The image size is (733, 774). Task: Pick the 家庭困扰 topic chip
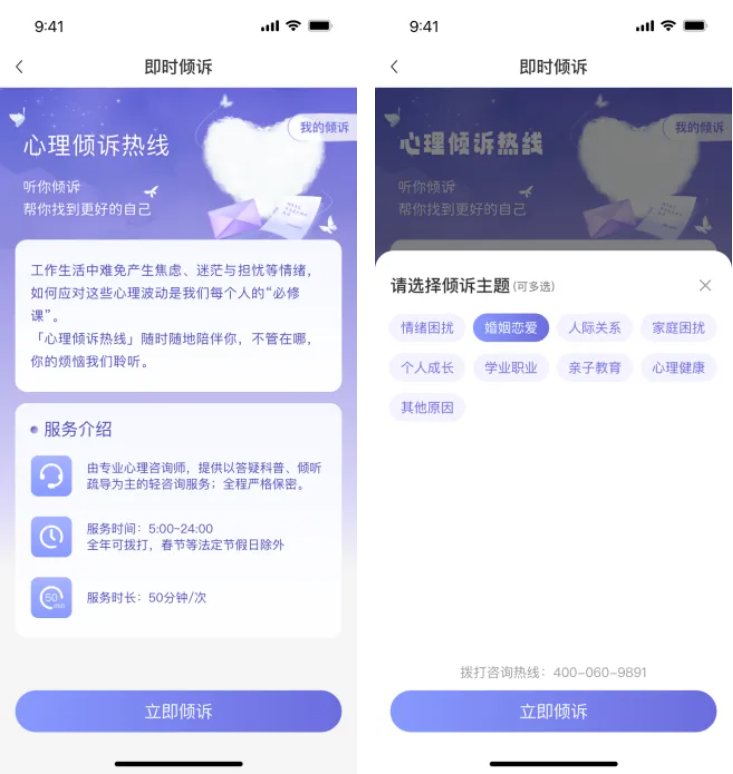tap(678, 328)
